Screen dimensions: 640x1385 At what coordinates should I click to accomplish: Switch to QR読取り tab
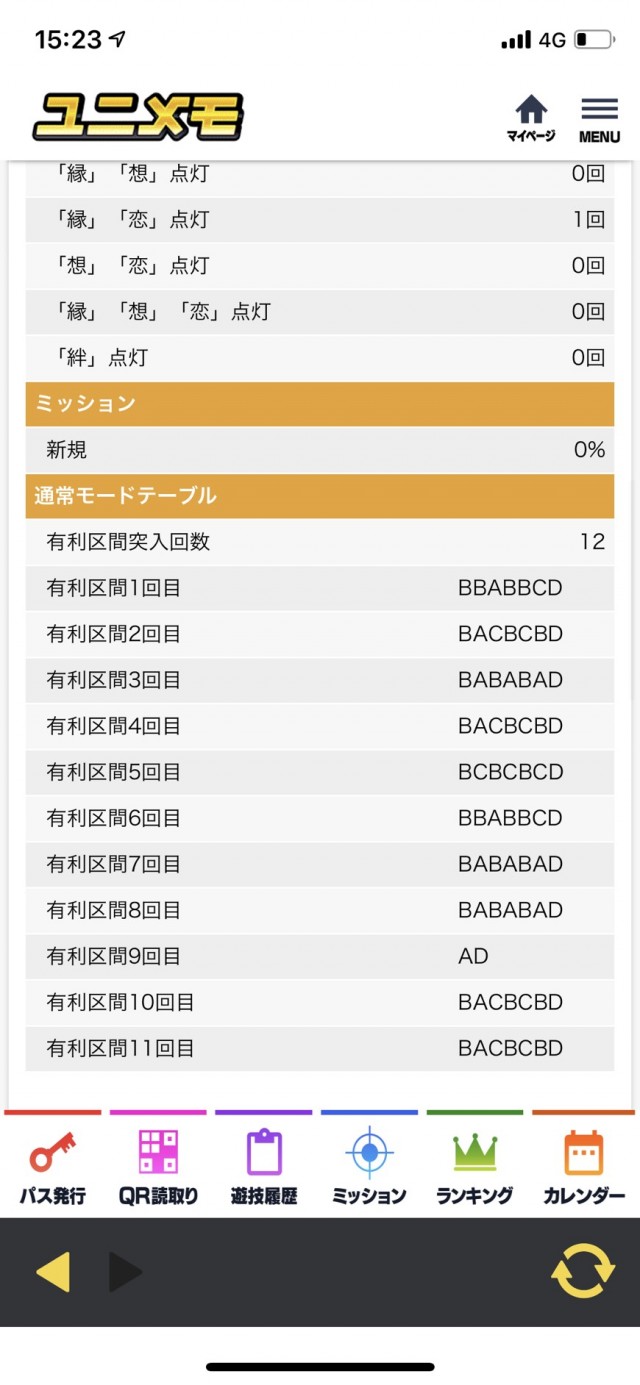[158, 1166]
